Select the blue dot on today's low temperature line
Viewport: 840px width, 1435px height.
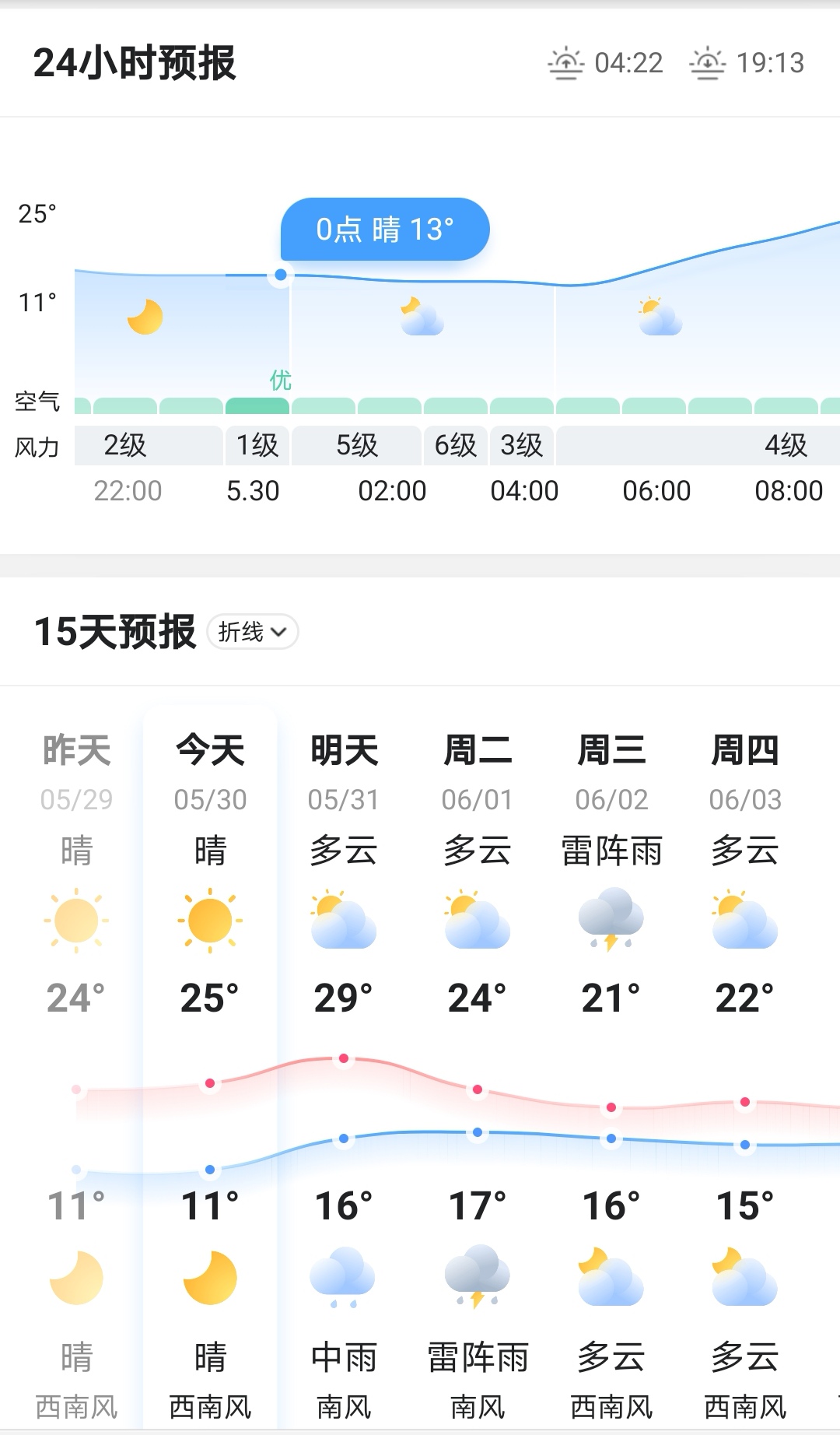pos(208,1168)
